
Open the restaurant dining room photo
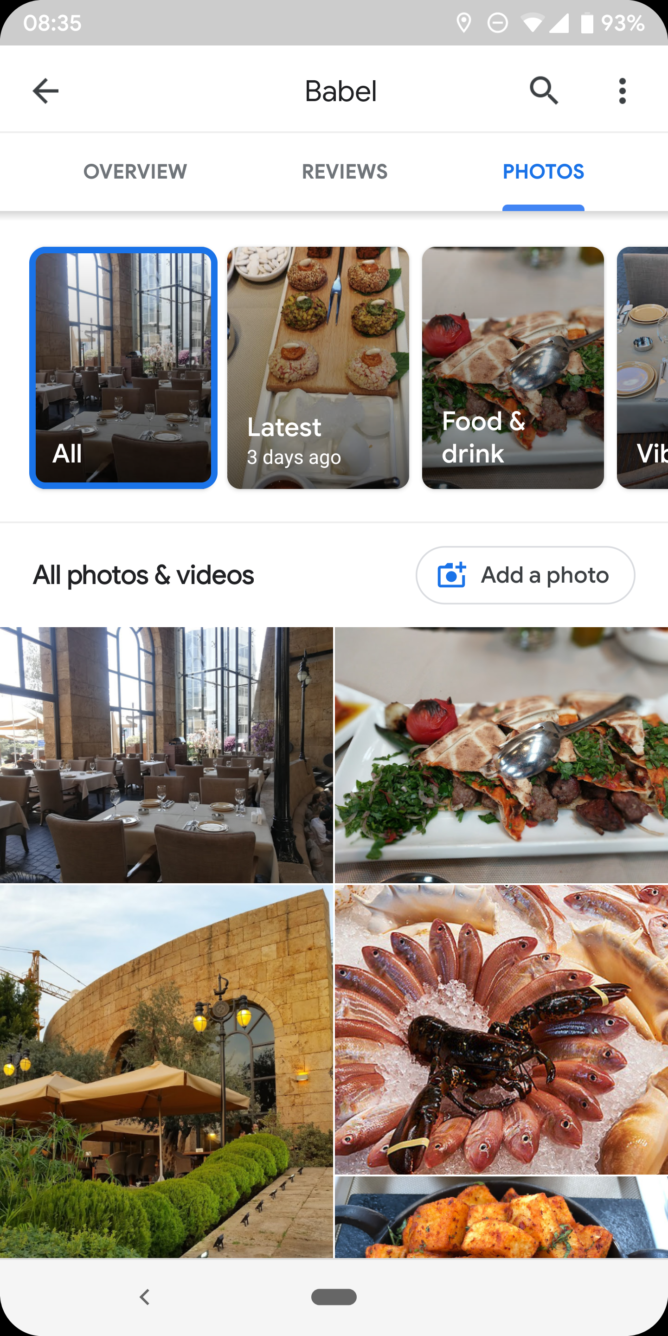tap(166, 755)
